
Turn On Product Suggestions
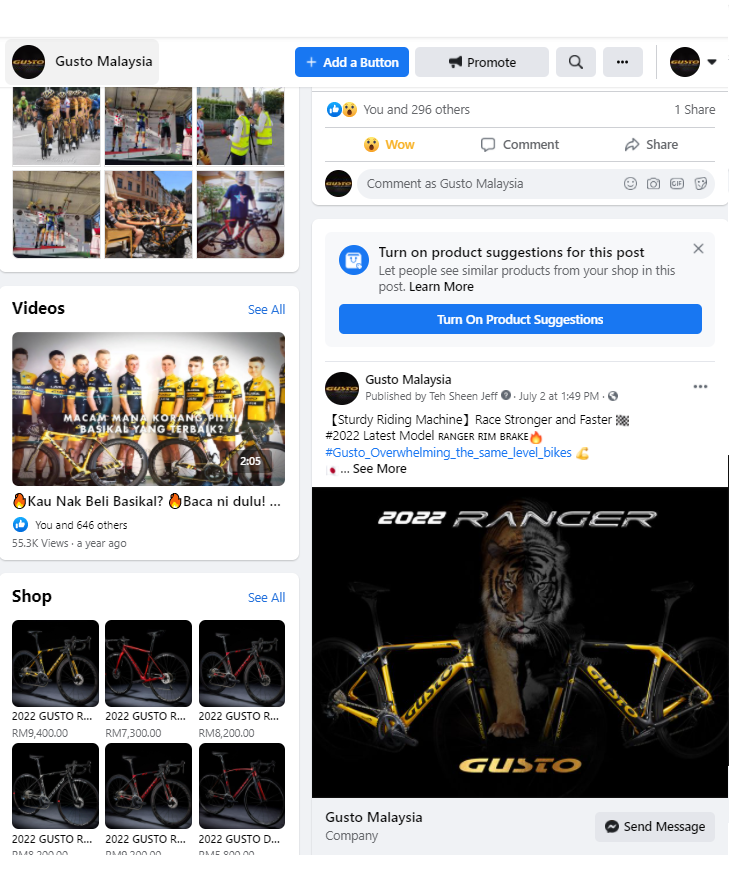(520, 320)
